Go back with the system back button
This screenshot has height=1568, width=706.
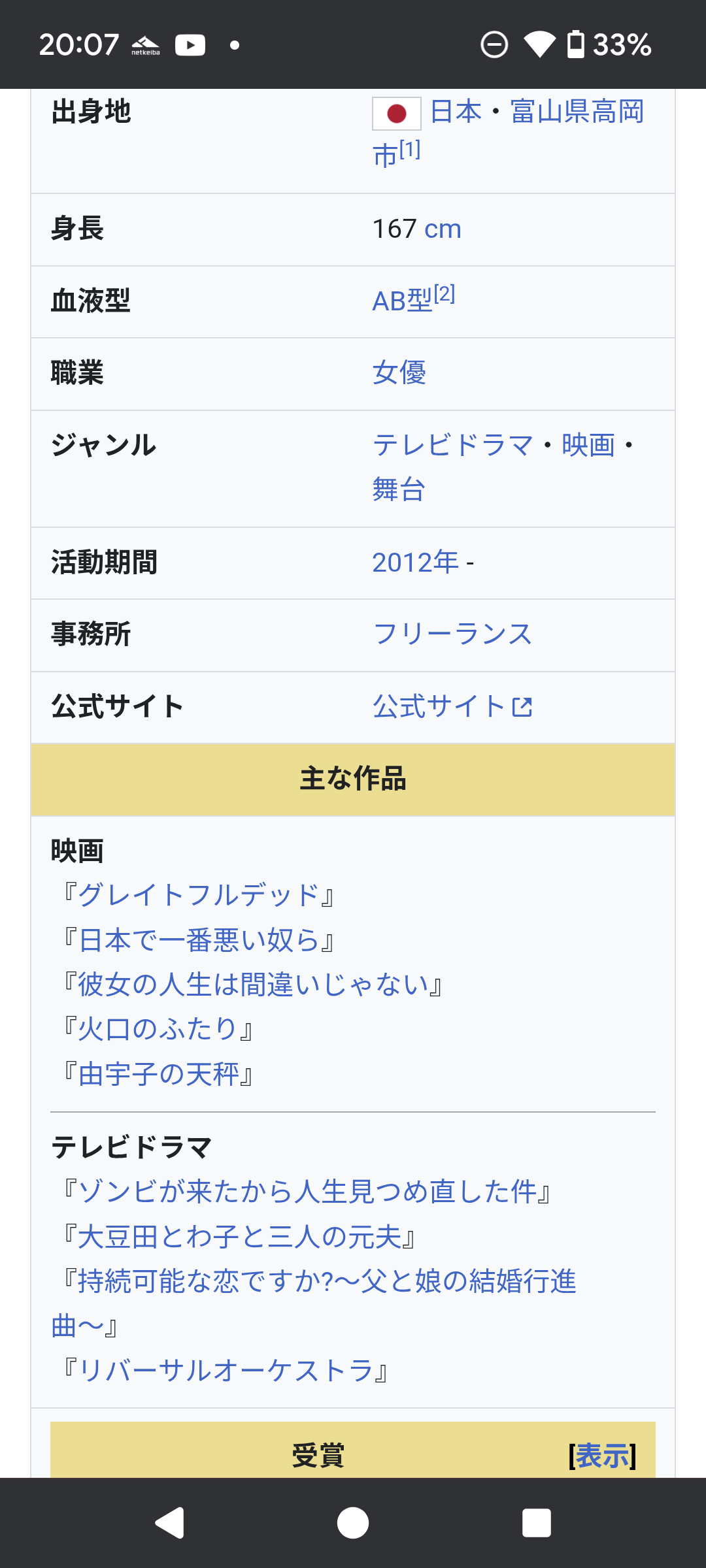pyautogui.click(x=169, y=1523)
